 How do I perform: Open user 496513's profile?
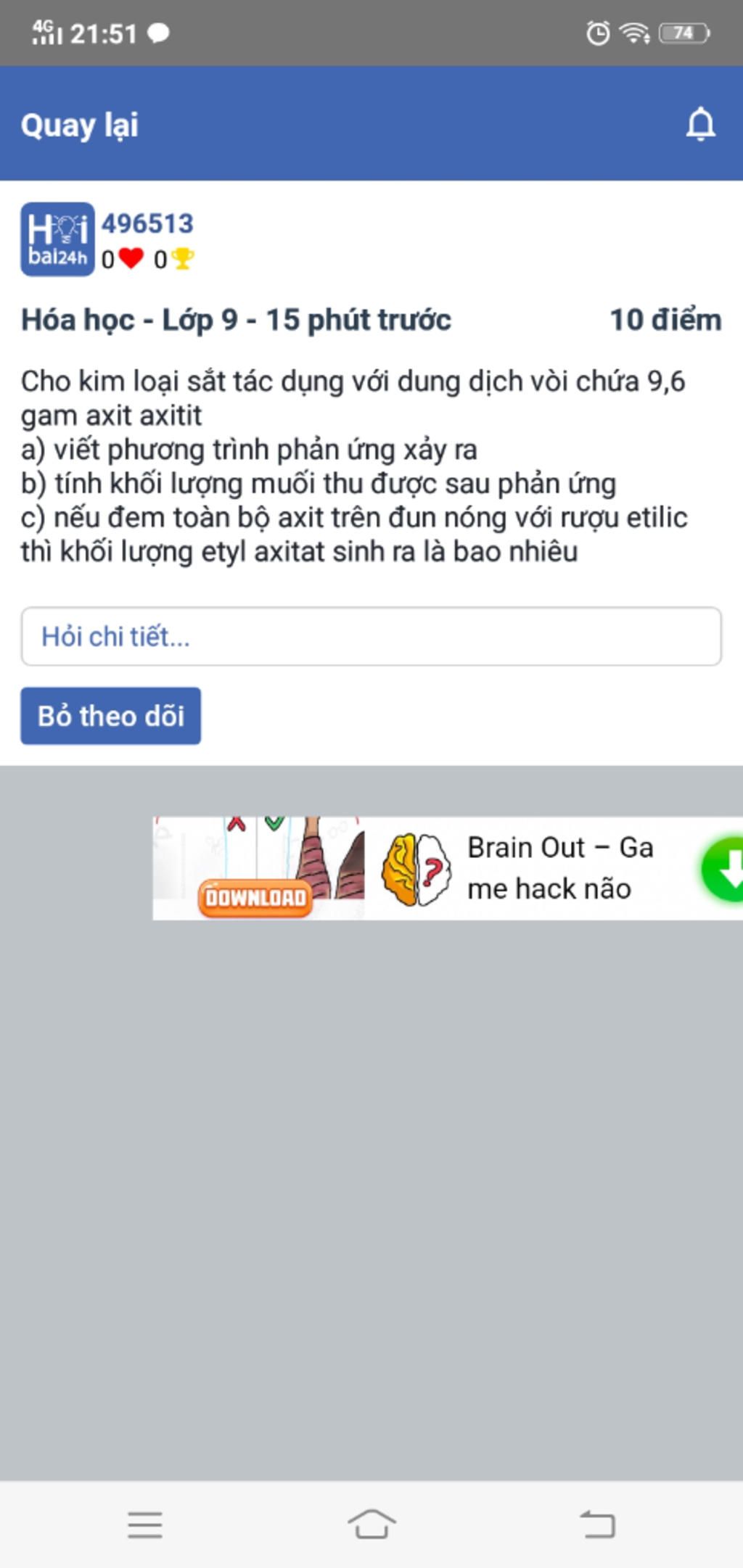point(147,223)
